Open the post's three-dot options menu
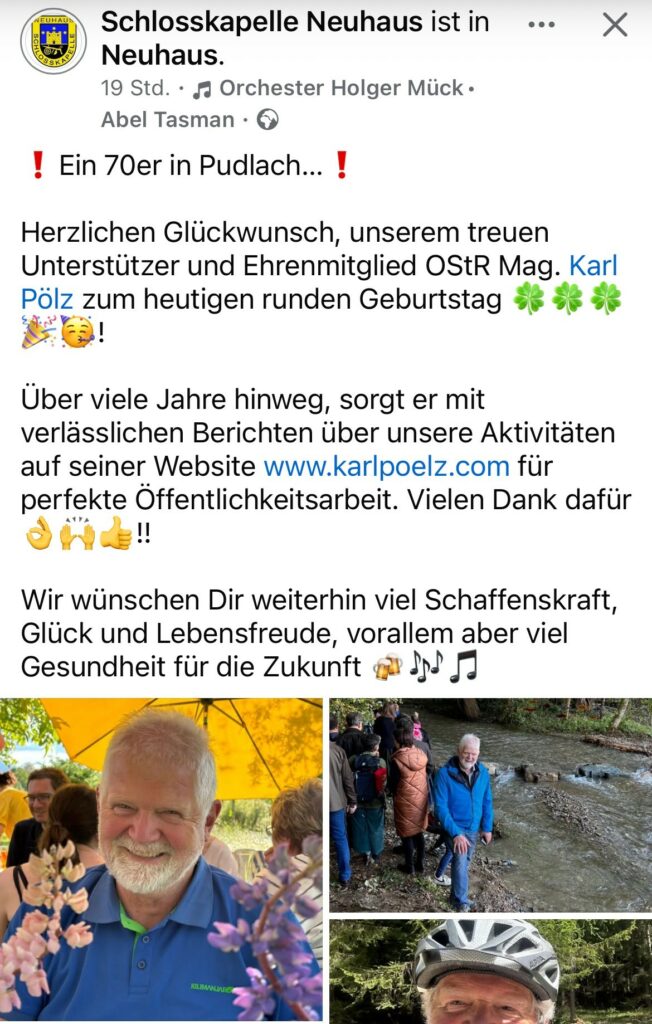The image size is (652, 1024). [x=541, y=24]
